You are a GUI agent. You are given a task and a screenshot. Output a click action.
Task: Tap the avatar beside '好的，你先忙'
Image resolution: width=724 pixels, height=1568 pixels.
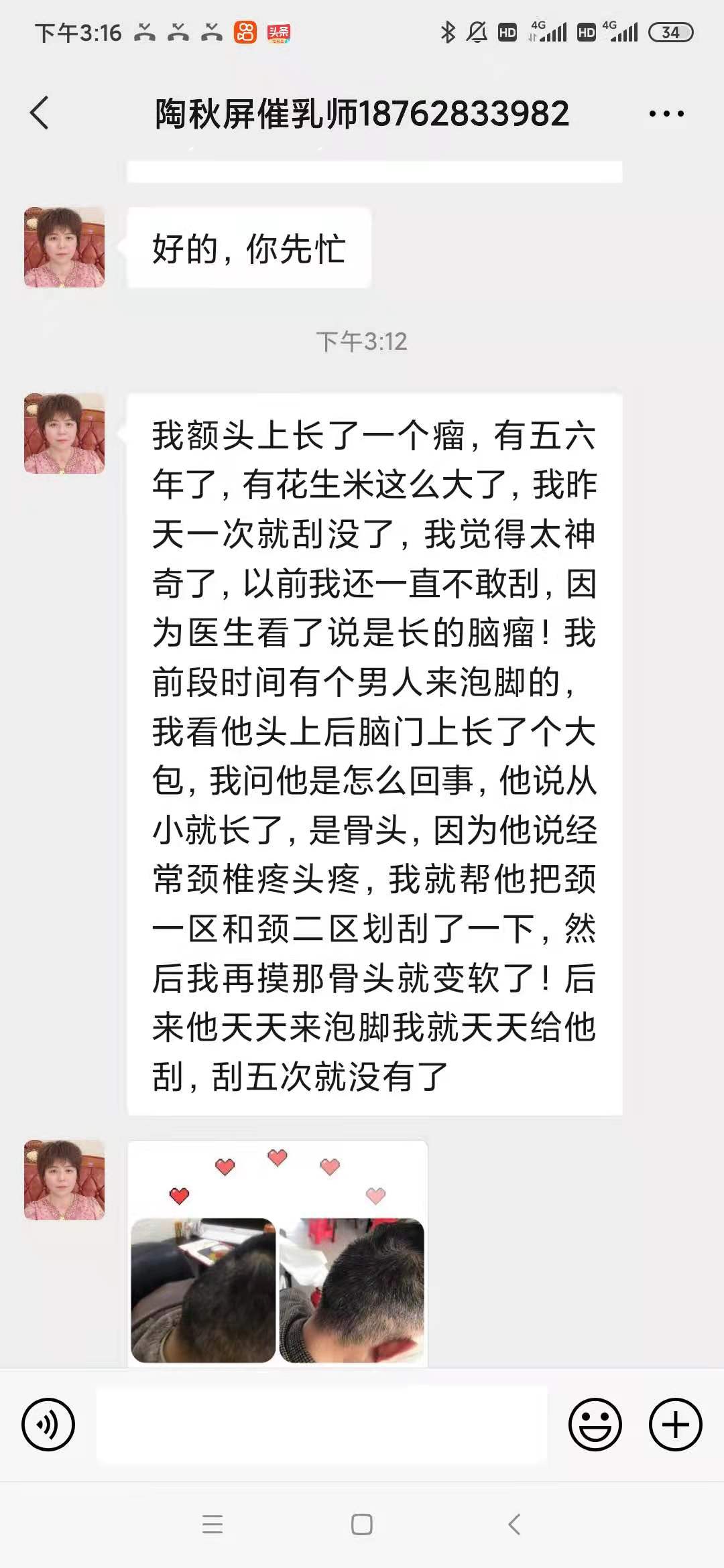64,247
